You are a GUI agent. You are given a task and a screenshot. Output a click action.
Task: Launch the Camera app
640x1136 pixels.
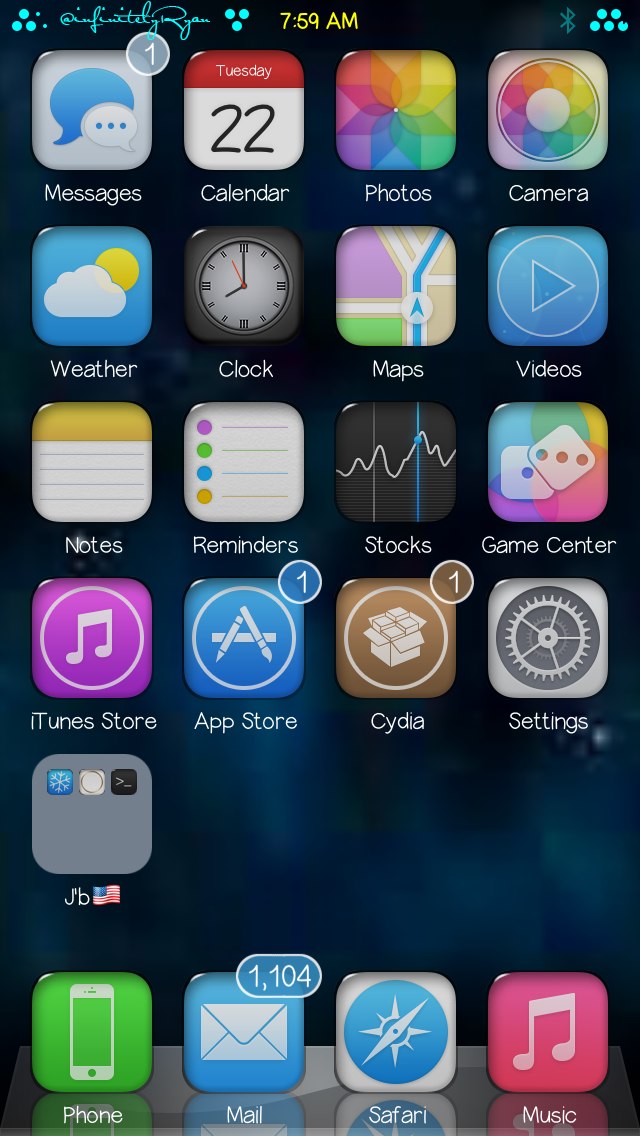coord(548,110)
